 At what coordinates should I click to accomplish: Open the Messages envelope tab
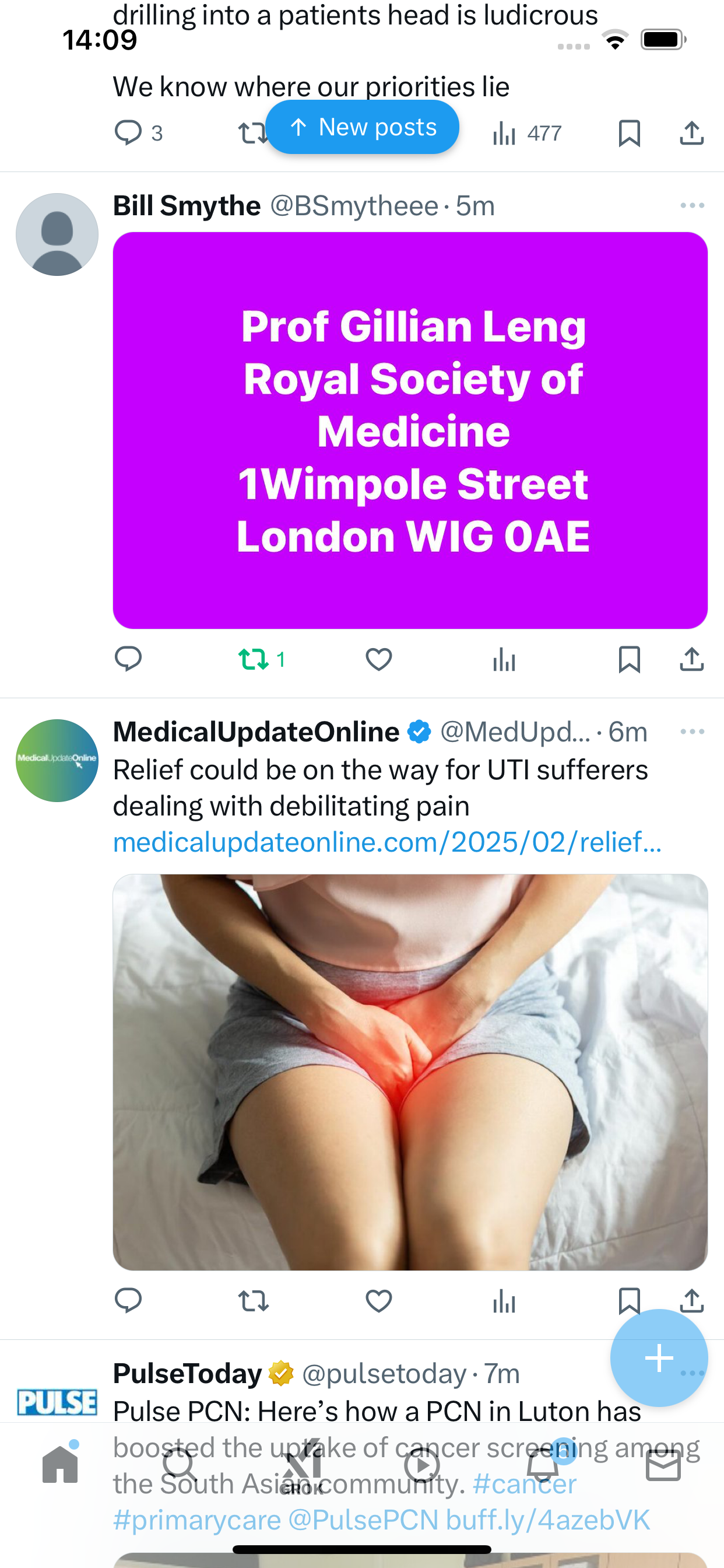(663, 1465)
